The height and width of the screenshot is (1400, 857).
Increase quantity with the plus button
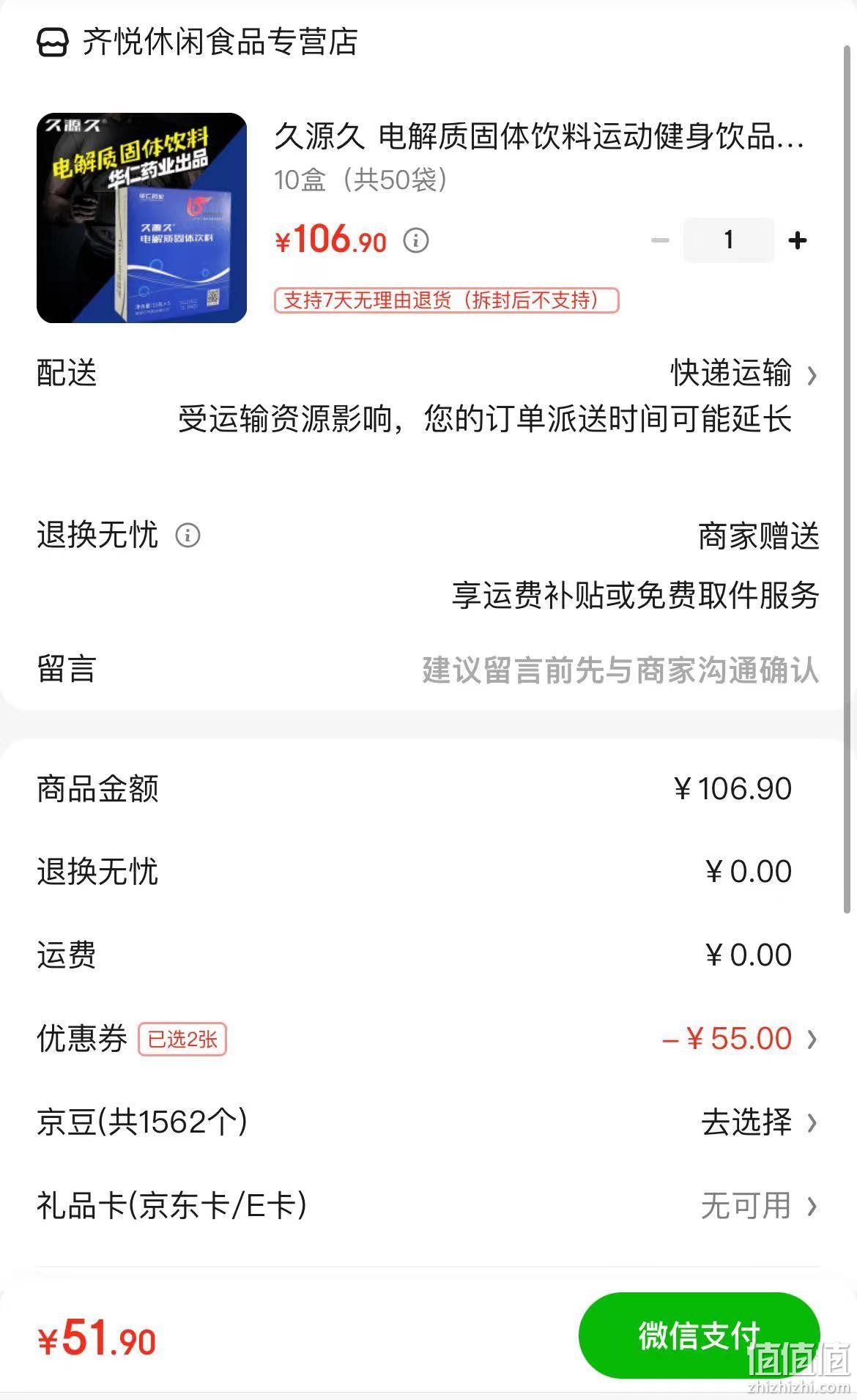[x=798, y=240]
